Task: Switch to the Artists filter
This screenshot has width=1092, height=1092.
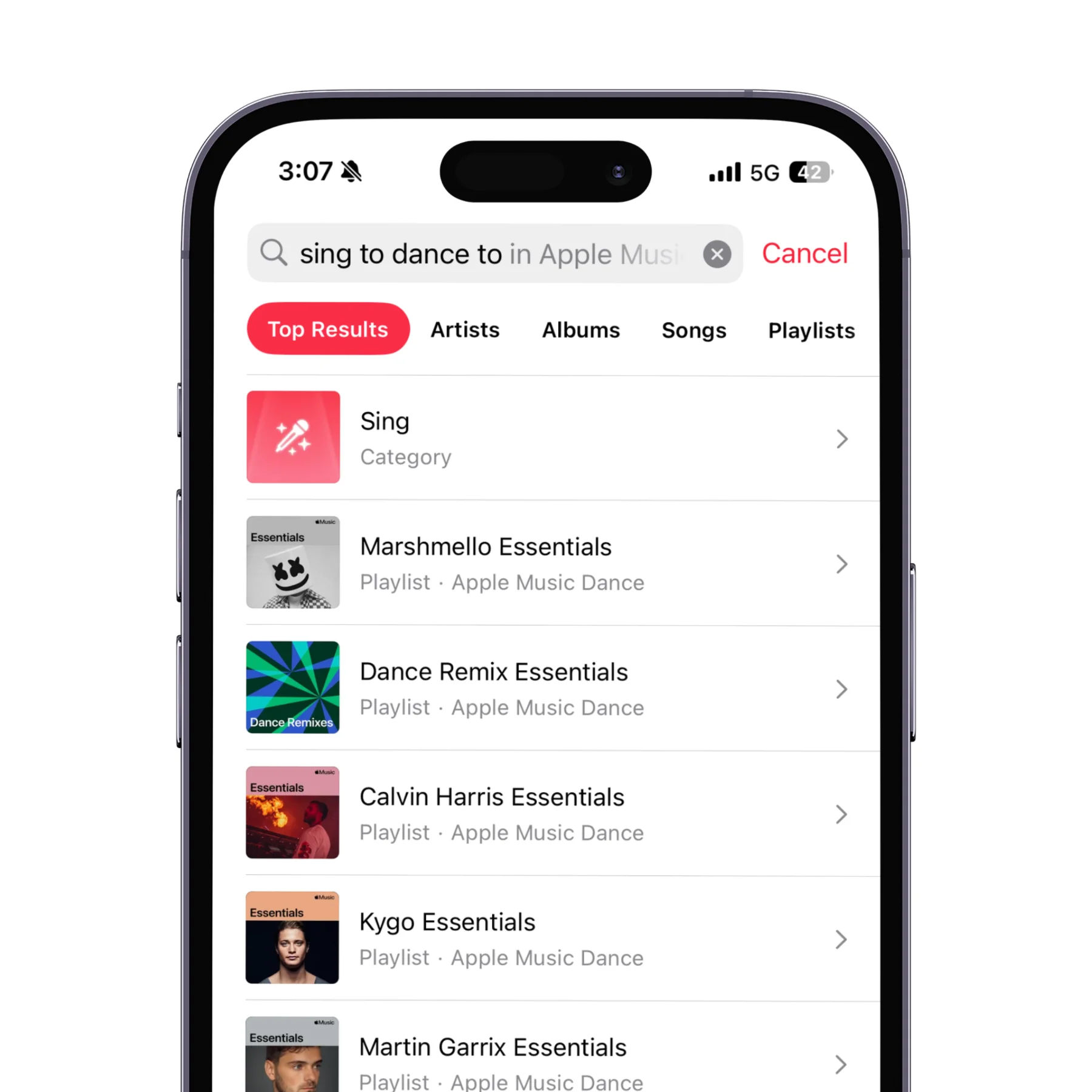Action: click(x=465, y=330)
